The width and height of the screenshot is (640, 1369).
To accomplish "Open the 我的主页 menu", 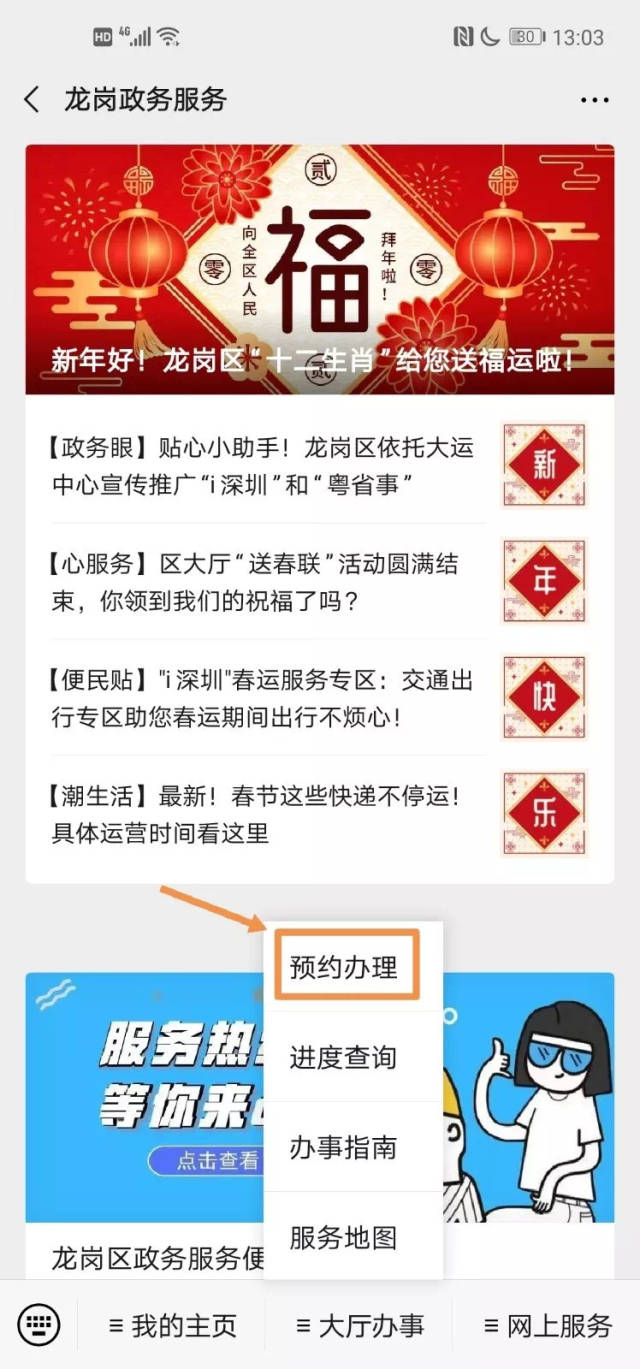I will 172,1326.
